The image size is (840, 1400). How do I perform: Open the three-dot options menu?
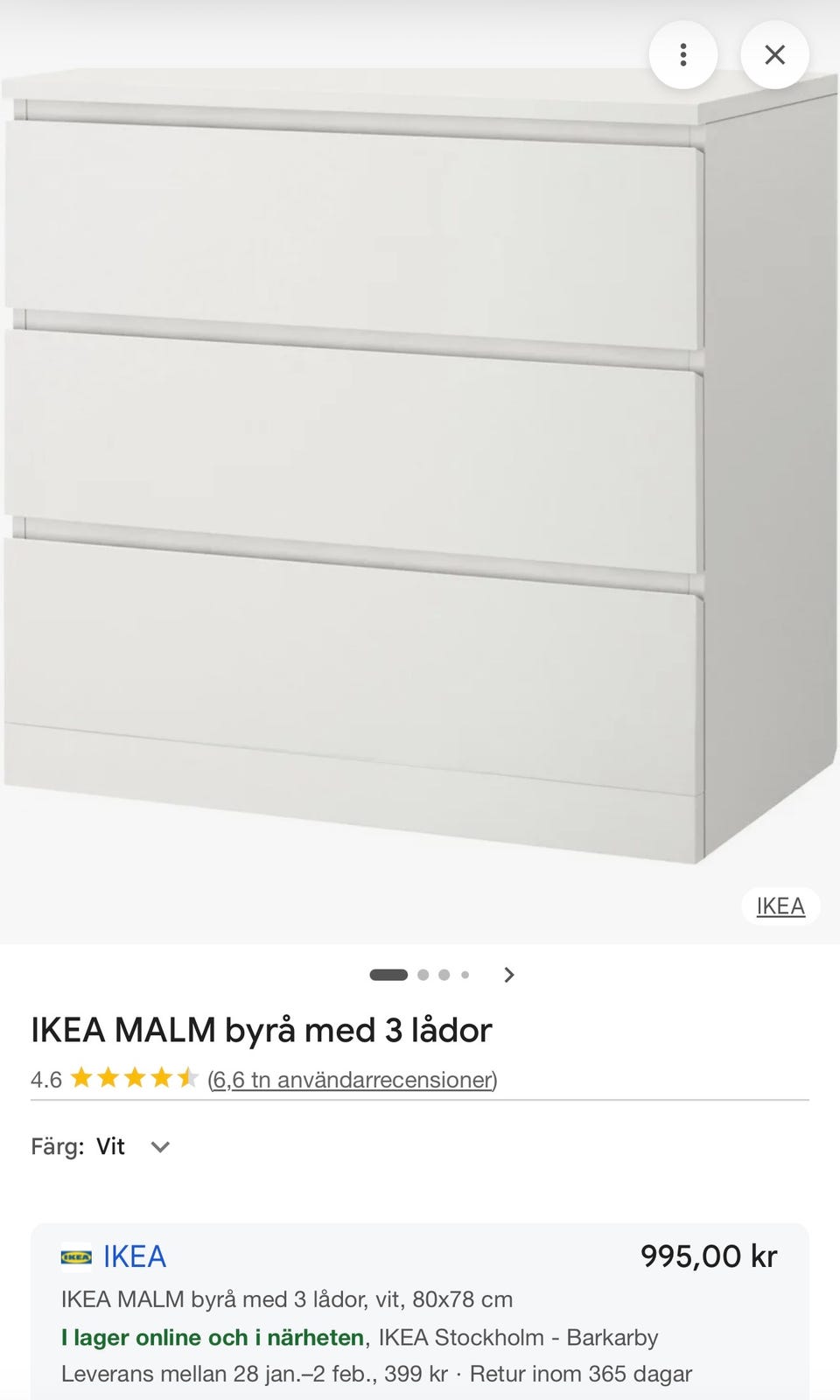683,54
